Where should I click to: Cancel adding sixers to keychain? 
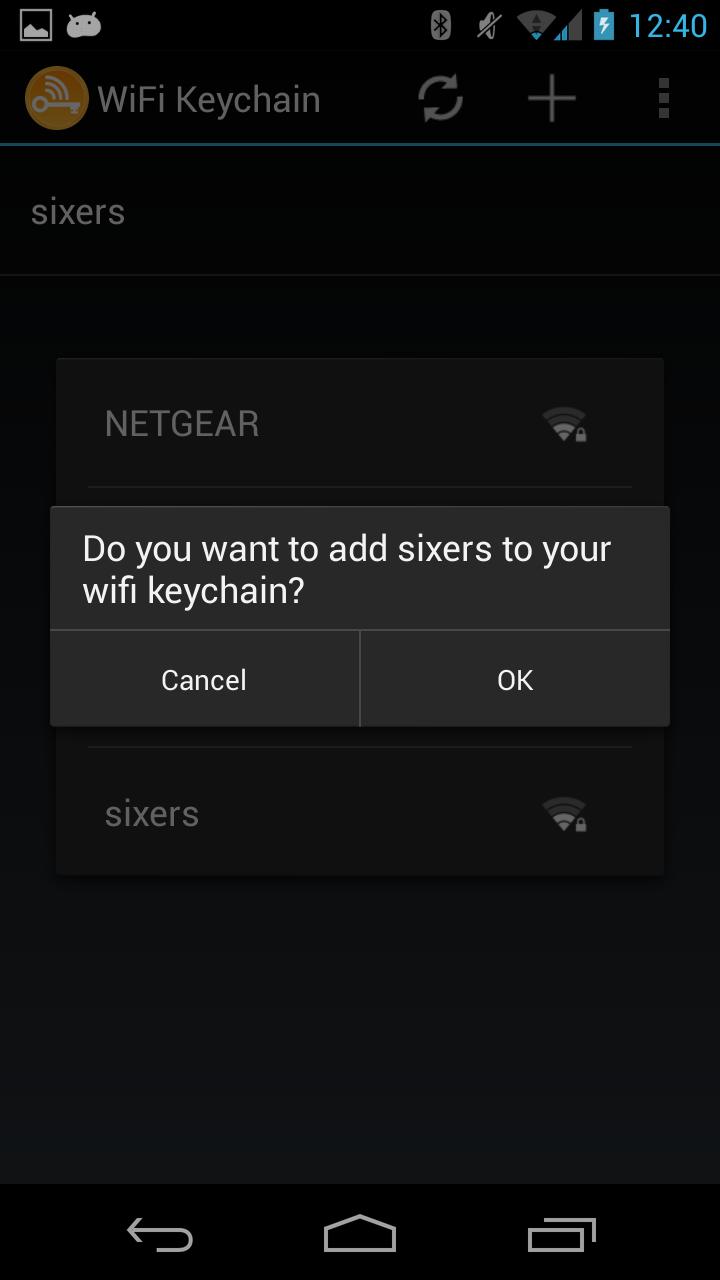coord(204,680)
